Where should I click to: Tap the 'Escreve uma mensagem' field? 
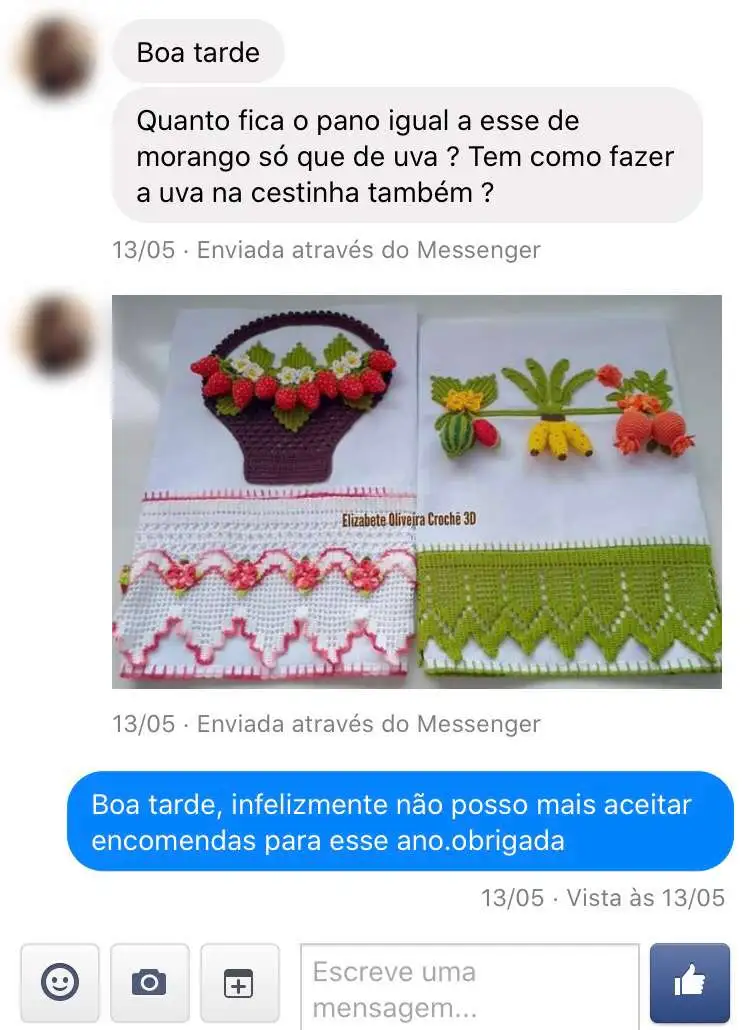[x=469, y=987]
